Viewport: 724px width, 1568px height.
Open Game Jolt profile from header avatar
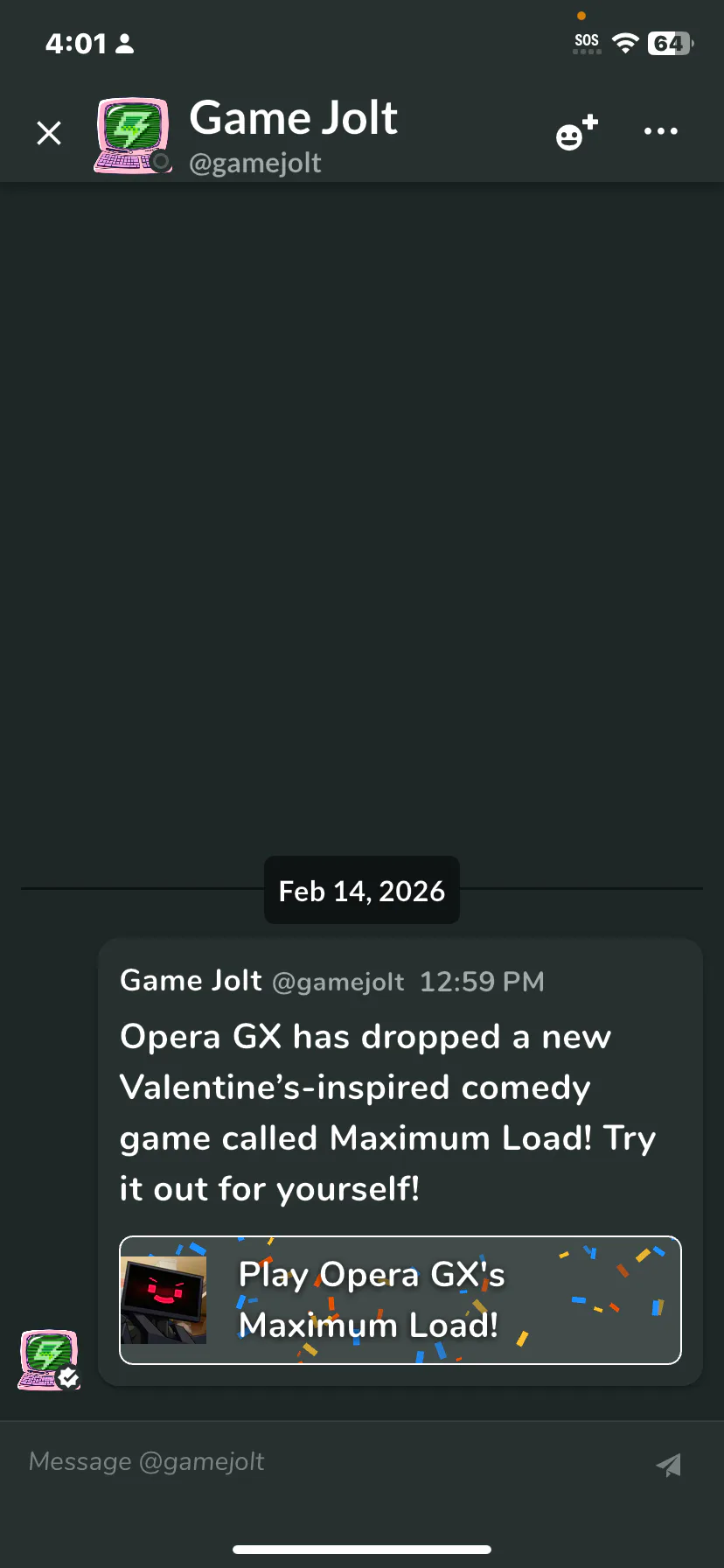[x=133, y=136]
